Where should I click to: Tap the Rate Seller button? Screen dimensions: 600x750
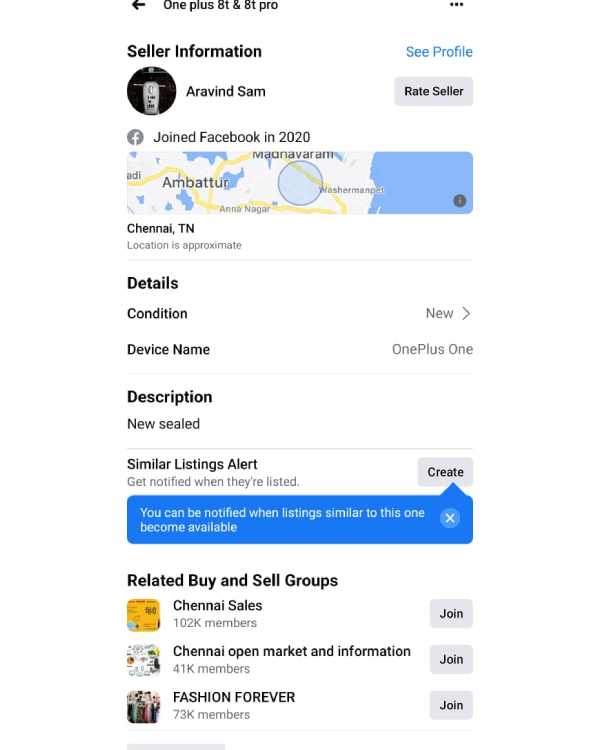coord(433,91)
